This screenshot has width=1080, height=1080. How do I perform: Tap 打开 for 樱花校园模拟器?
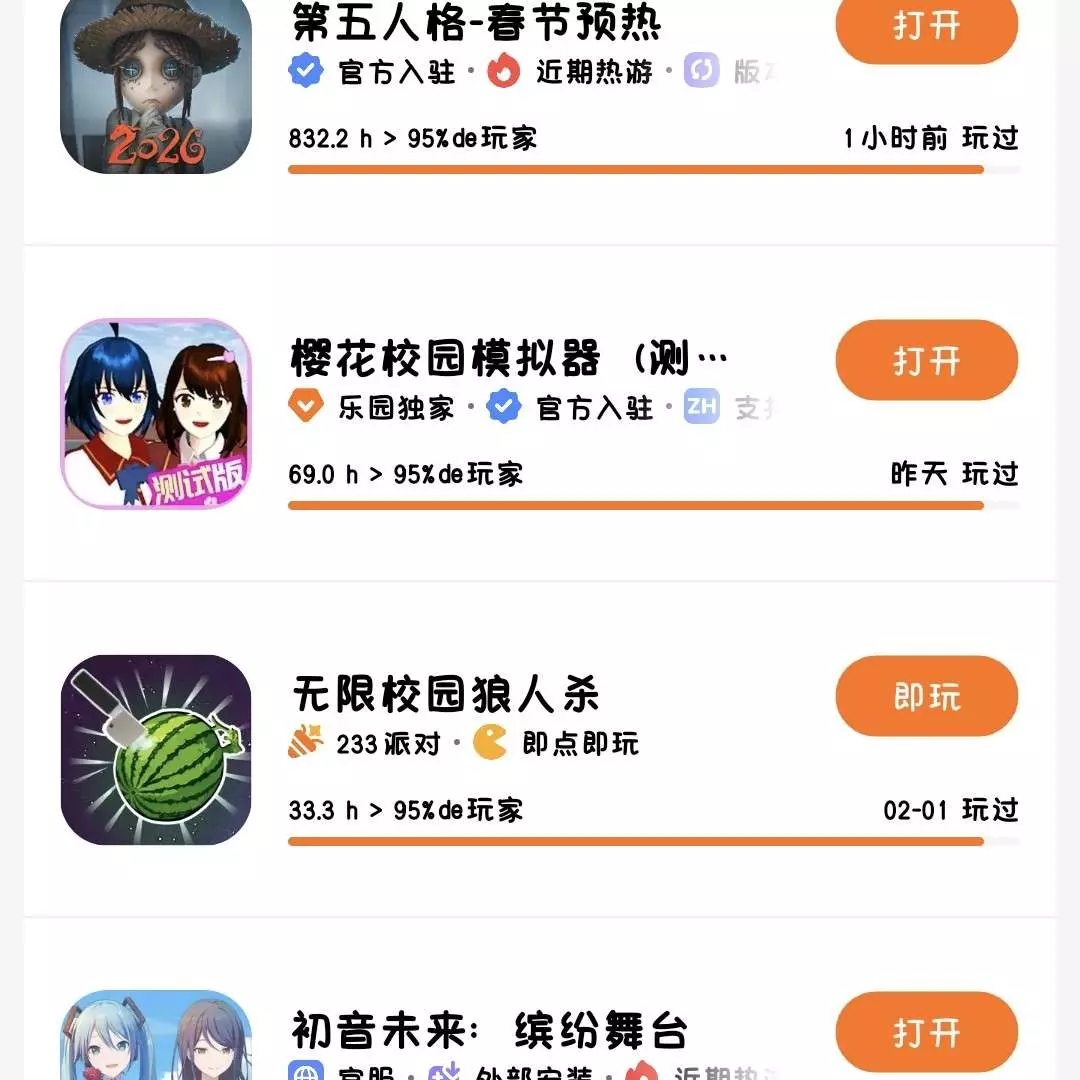pyautogui.click(x=926, y=360)
